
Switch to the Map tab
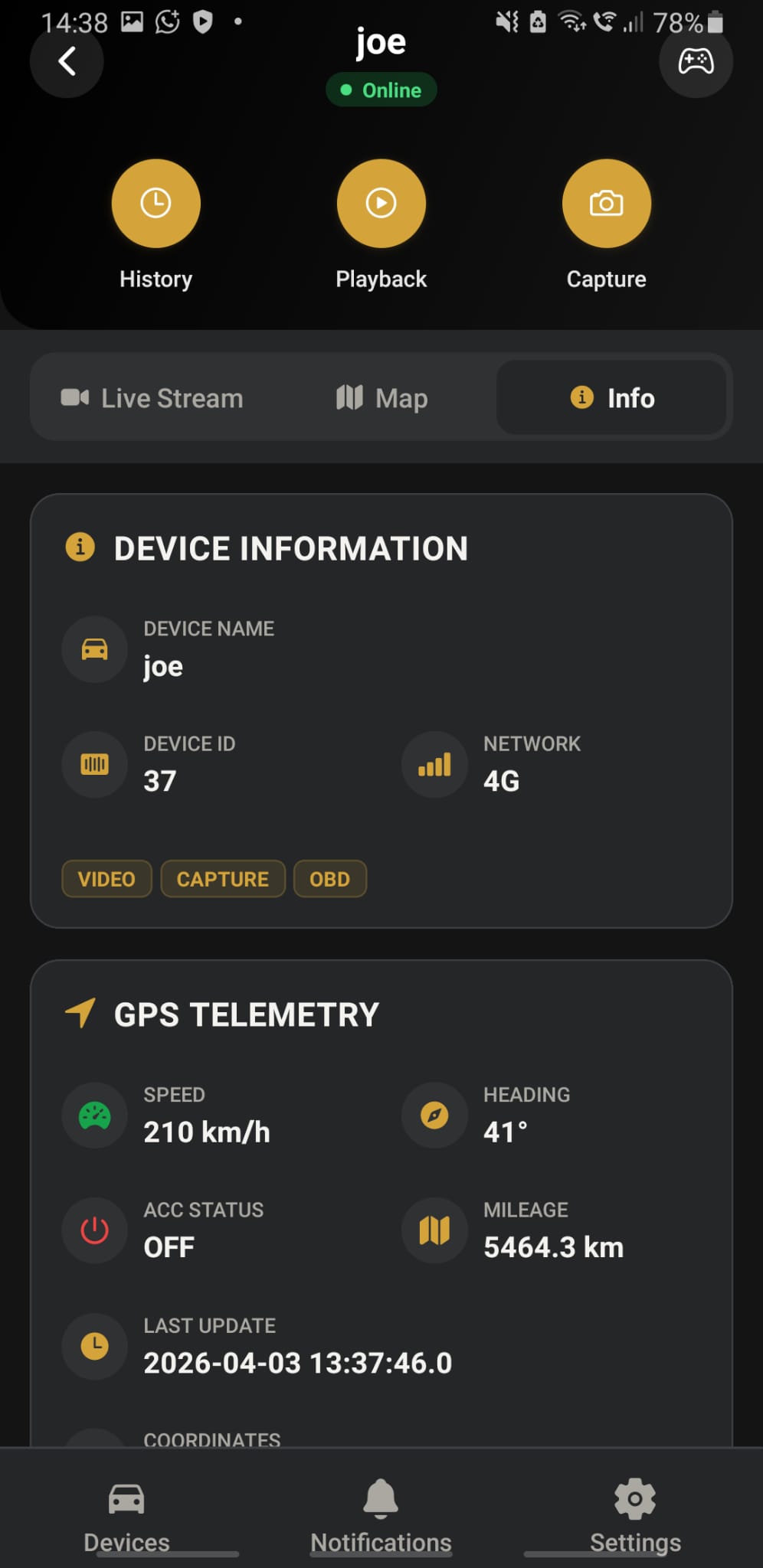point(381,398)
